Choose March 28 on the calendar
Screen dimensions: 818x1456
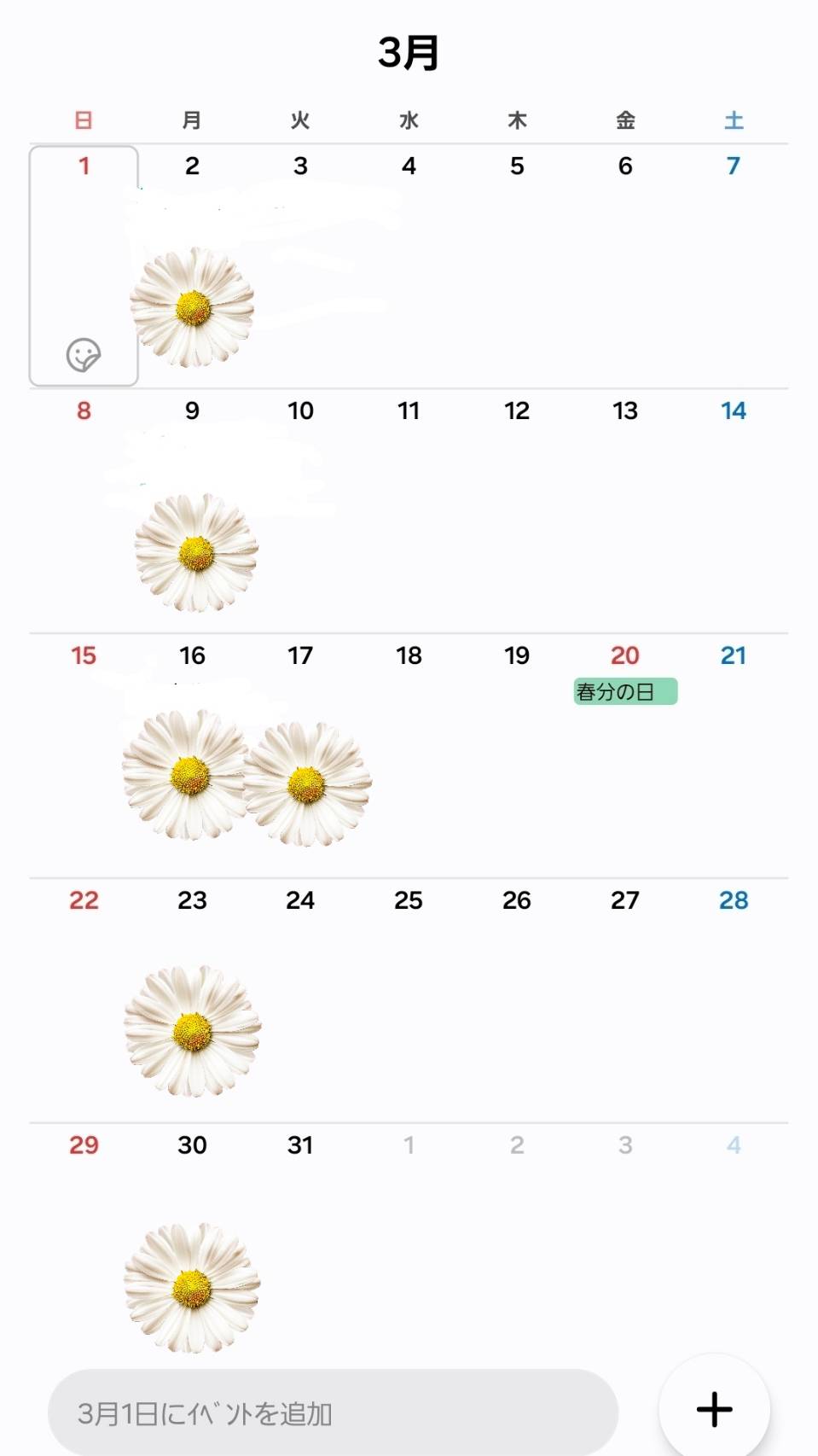pos(734,900)
